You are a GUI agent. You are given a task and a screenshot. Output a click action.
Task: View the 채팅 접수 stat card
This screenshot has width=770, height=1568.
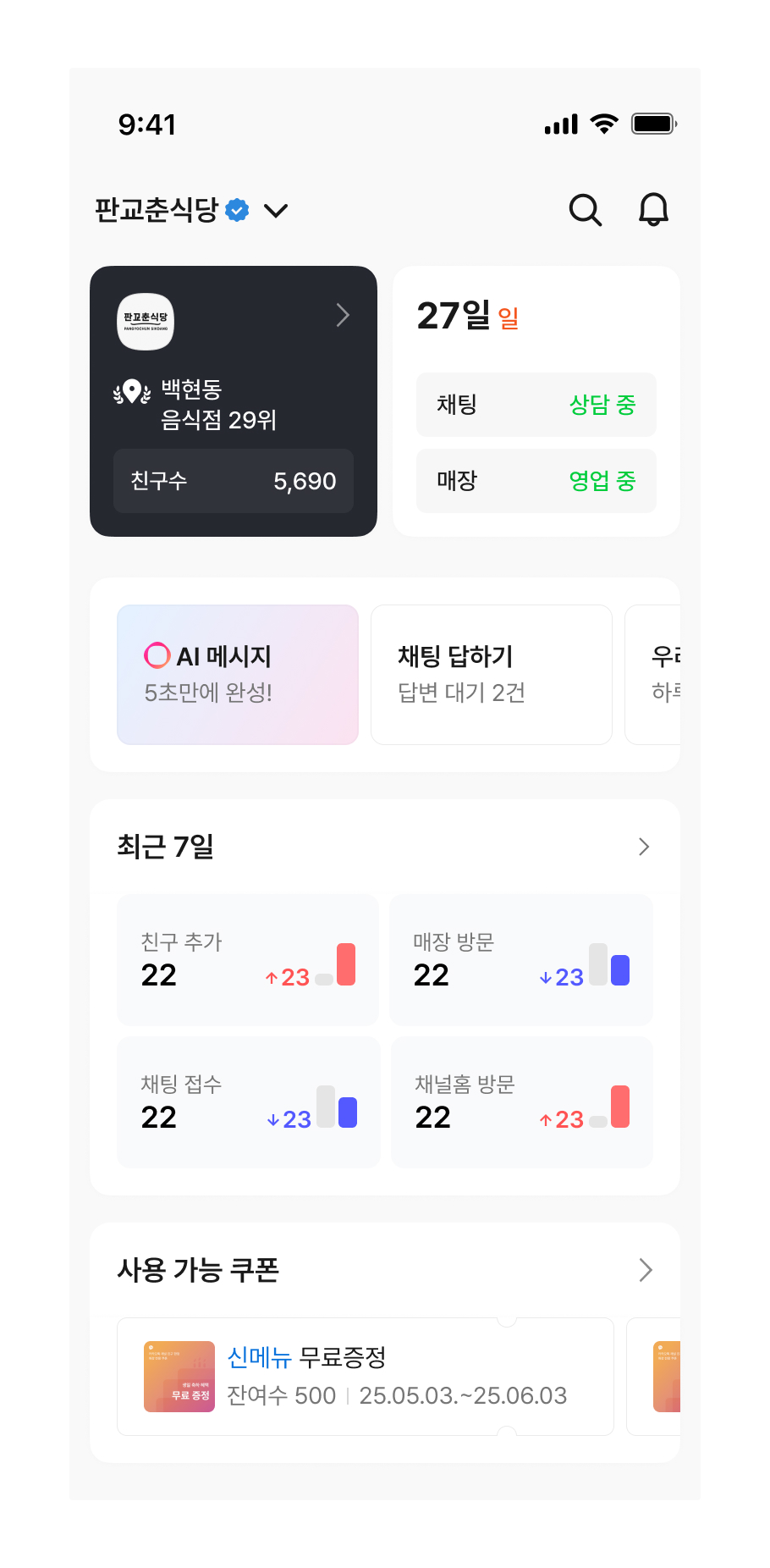[x=248, y=1102]
